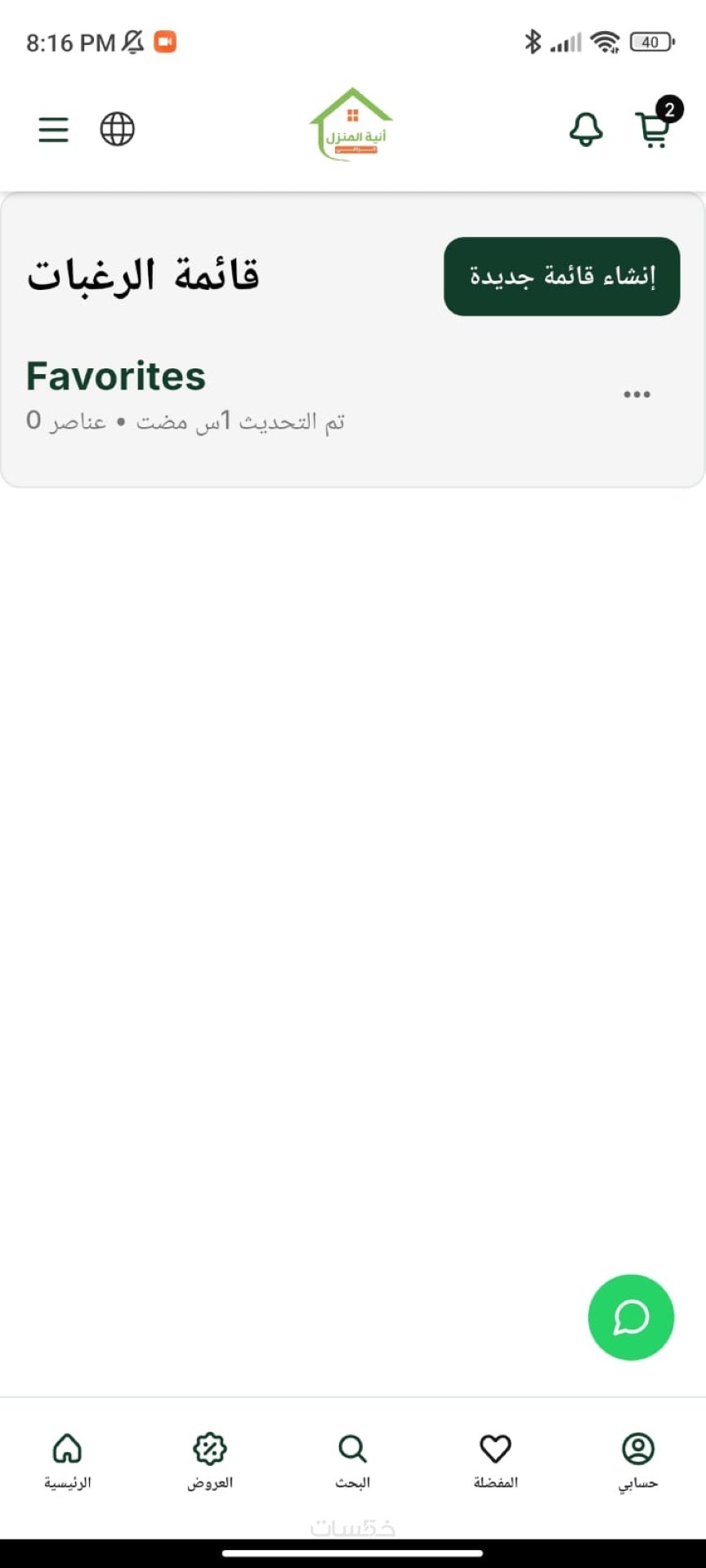Select the المفضلة favorites tab
706x1568 pixels.
[495, 1461]
